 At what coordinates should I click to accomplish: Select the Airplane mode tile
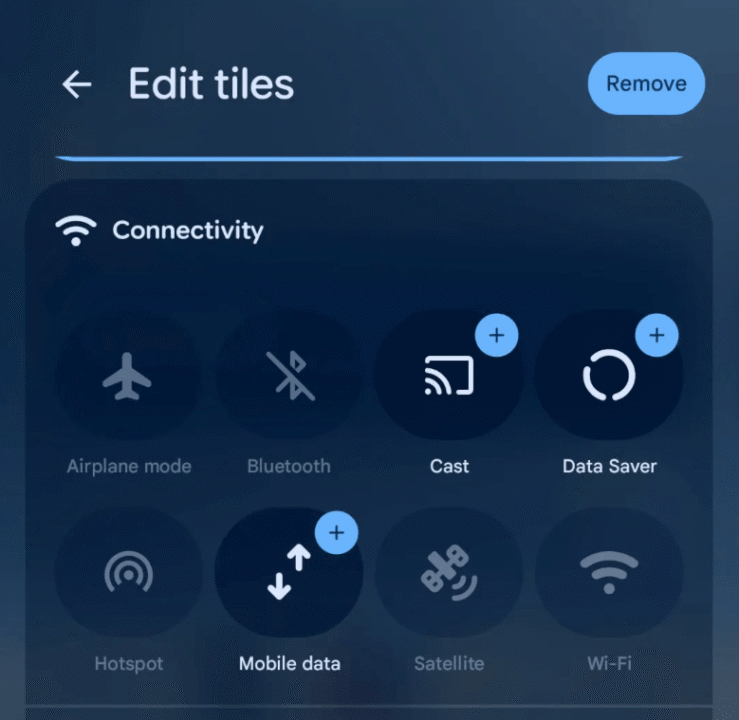point(128,377)
